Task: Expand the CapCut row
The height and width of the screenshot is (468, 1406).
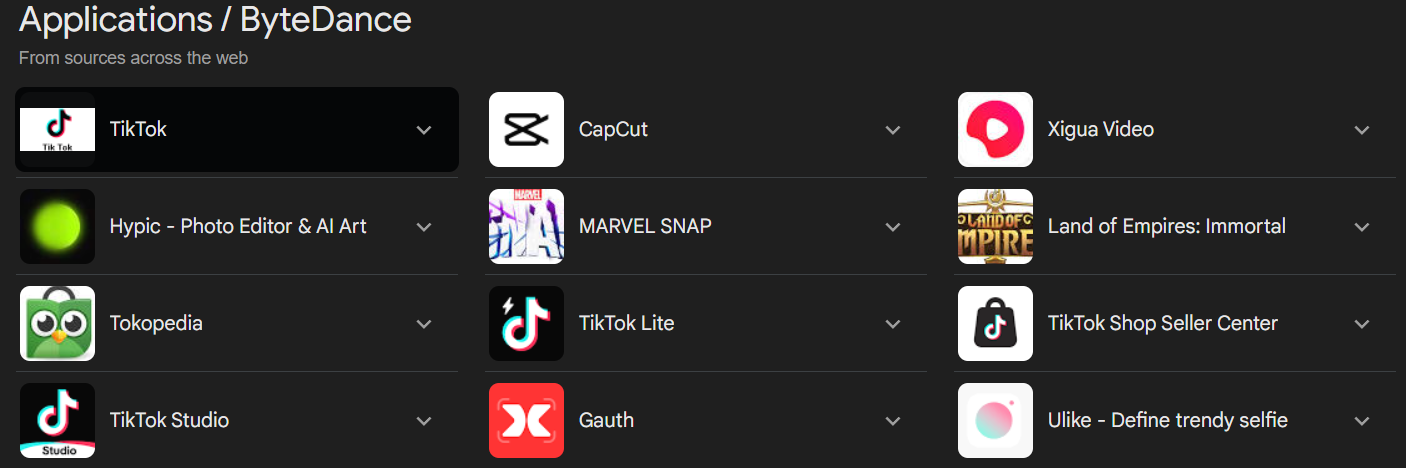Action: click(x=893, y=130)
